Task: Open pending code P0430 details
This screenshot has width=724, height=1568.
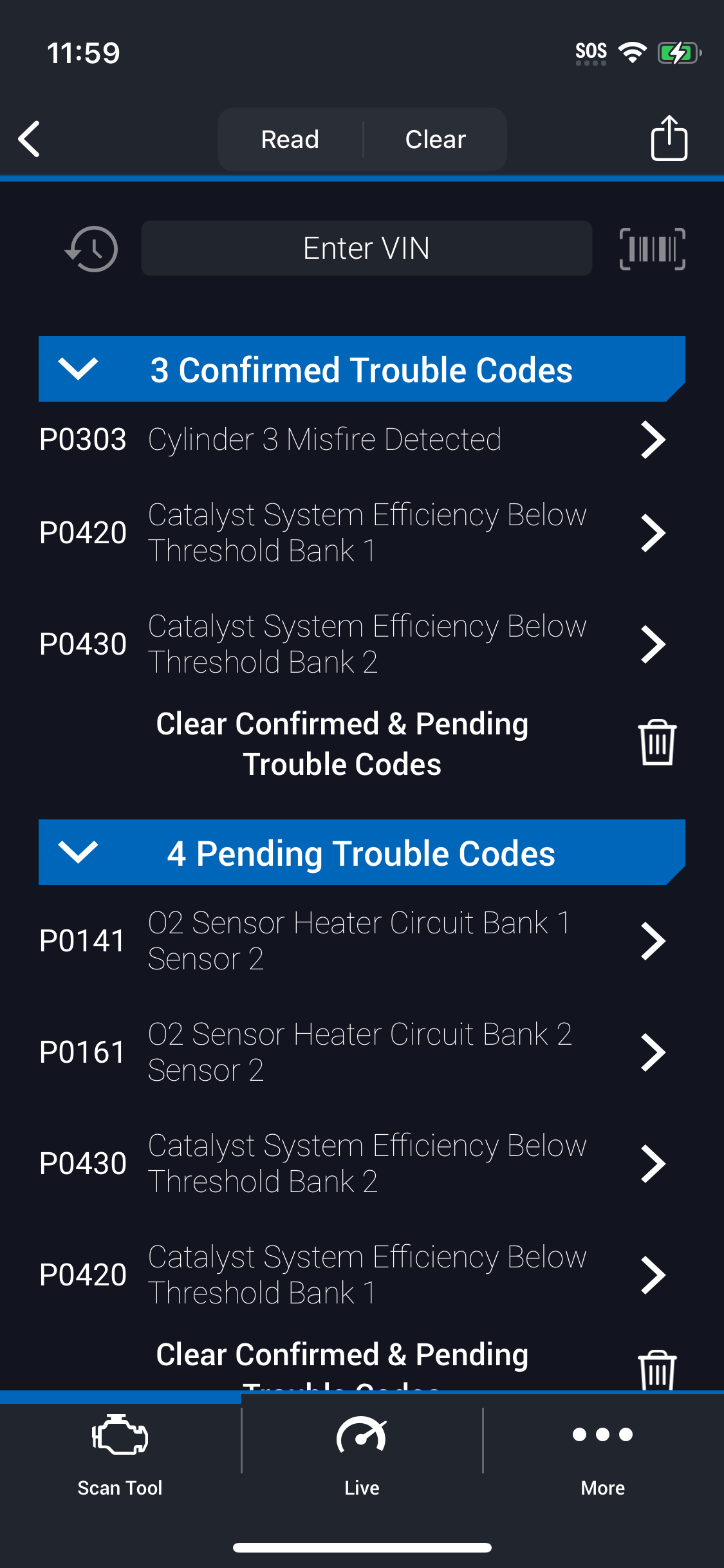Action: tap(353, 1164)
